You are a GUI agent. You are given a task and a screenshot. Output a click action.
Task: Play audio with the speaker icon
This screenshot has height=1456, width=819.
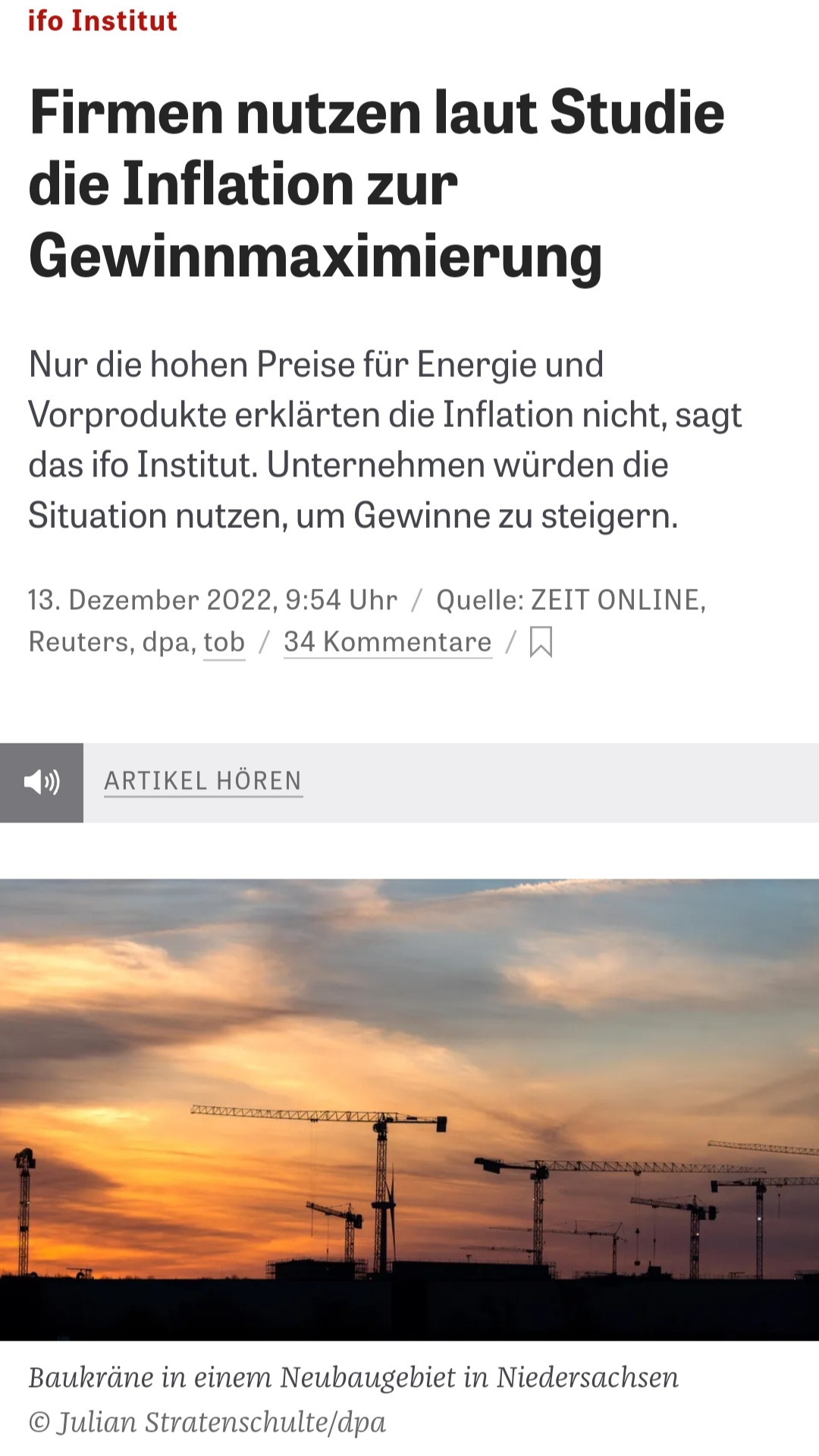pyautogui.click(x=42, y=782)
